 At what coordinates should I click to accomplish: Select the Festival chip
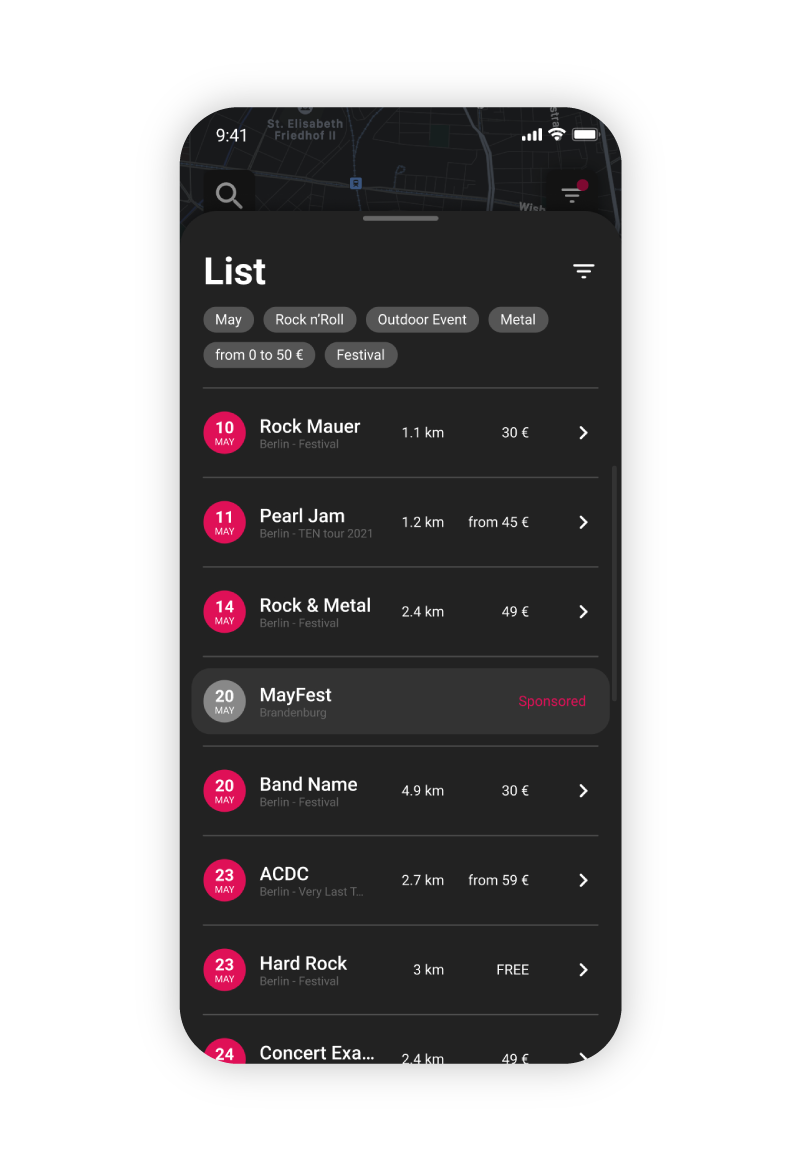click(x=360, y=355)
